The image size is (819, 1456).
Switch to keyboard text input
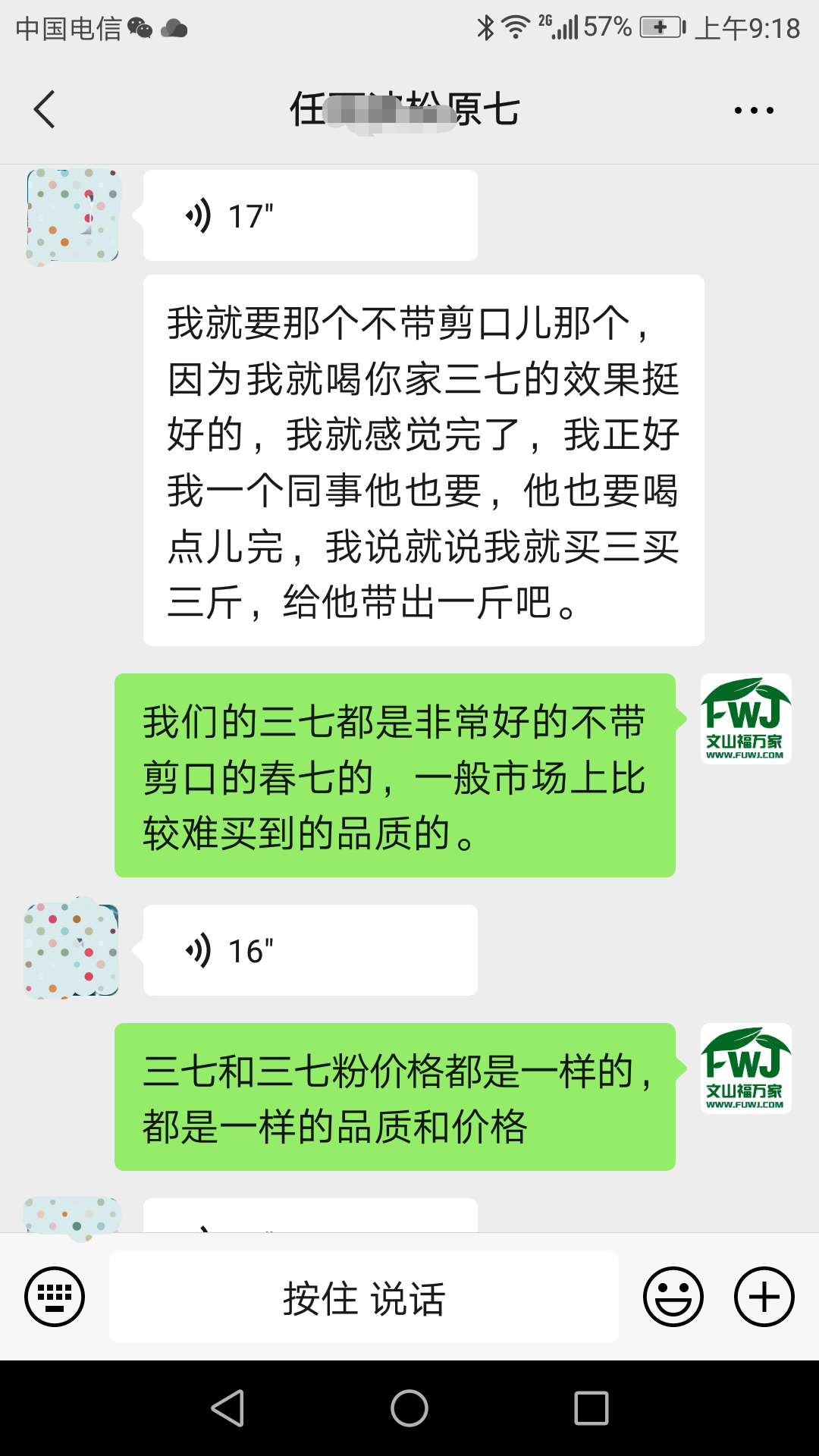coord(55,1297)
